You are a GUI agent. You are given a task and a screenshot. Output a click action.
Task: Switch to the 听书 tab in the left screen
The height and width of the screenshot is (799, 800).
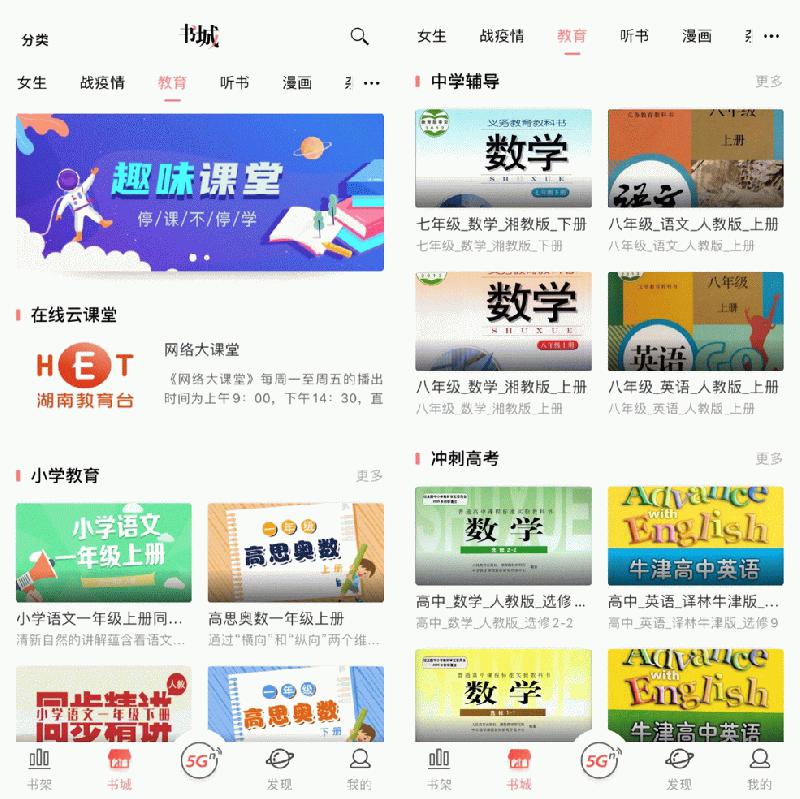click(x=234, y=83)
